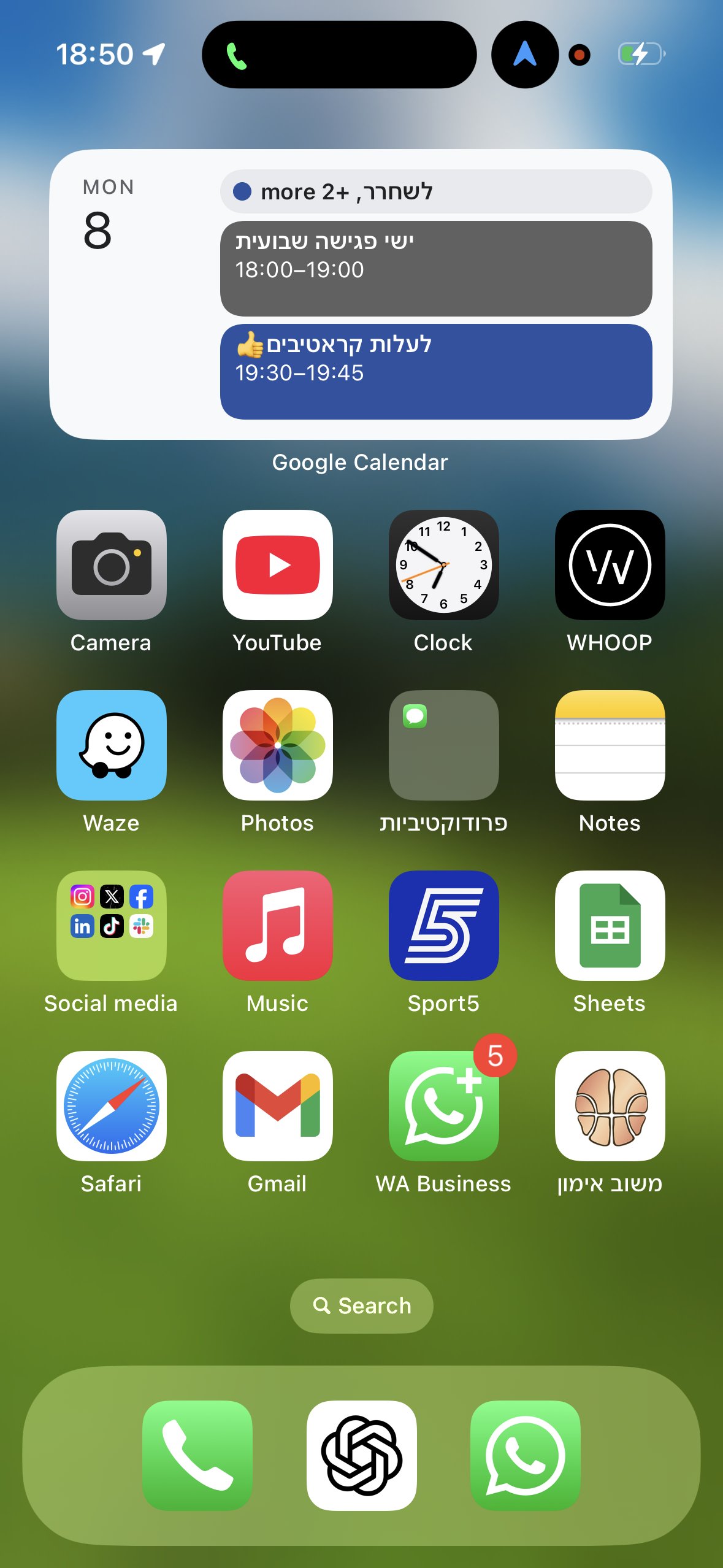Open WA Business with 5 notifications
Screen dimensions: 723x1568
[443, 1105]
